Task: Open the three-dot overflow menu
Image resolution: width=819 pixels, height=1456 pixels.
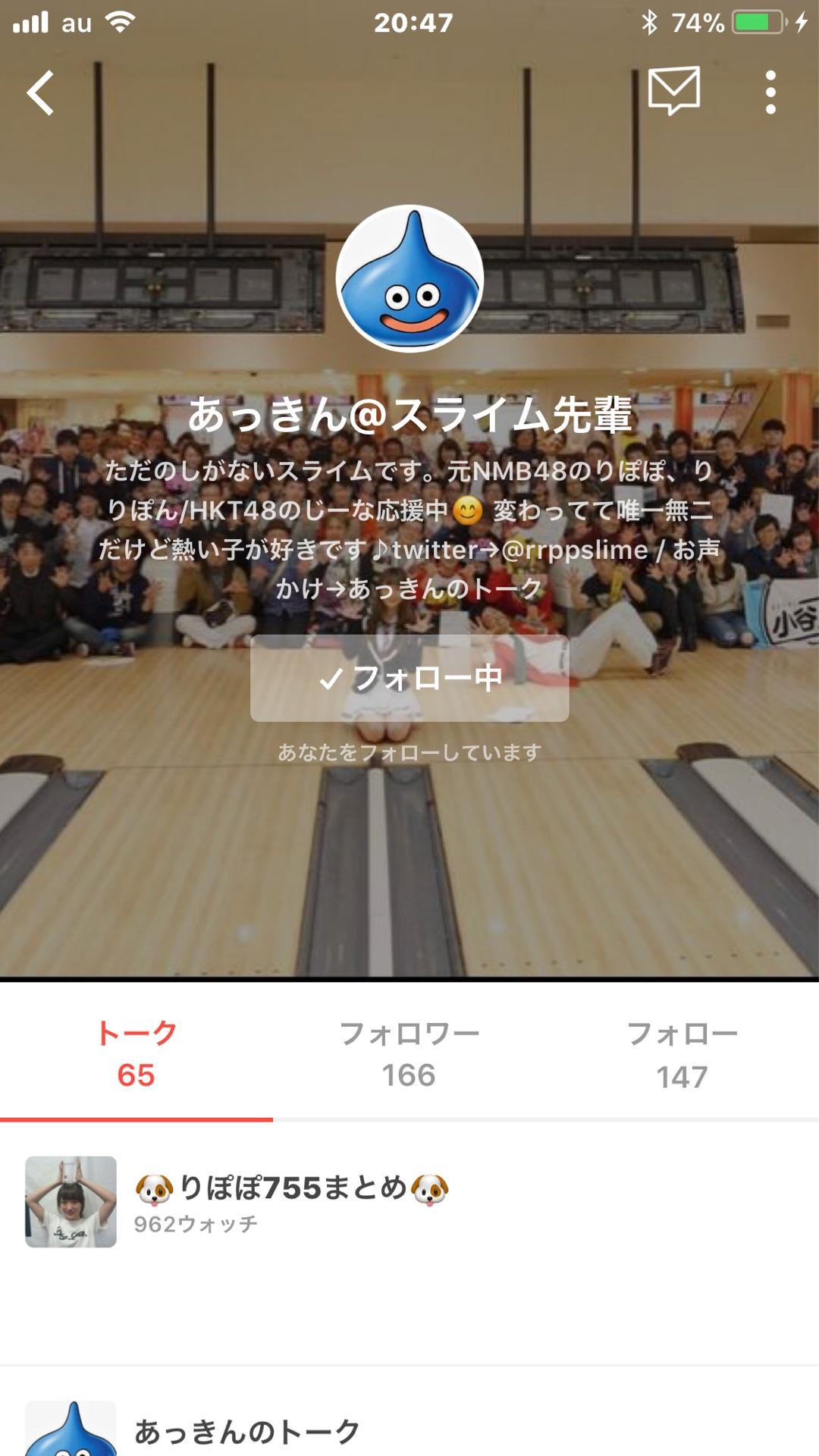Action: 770,93
